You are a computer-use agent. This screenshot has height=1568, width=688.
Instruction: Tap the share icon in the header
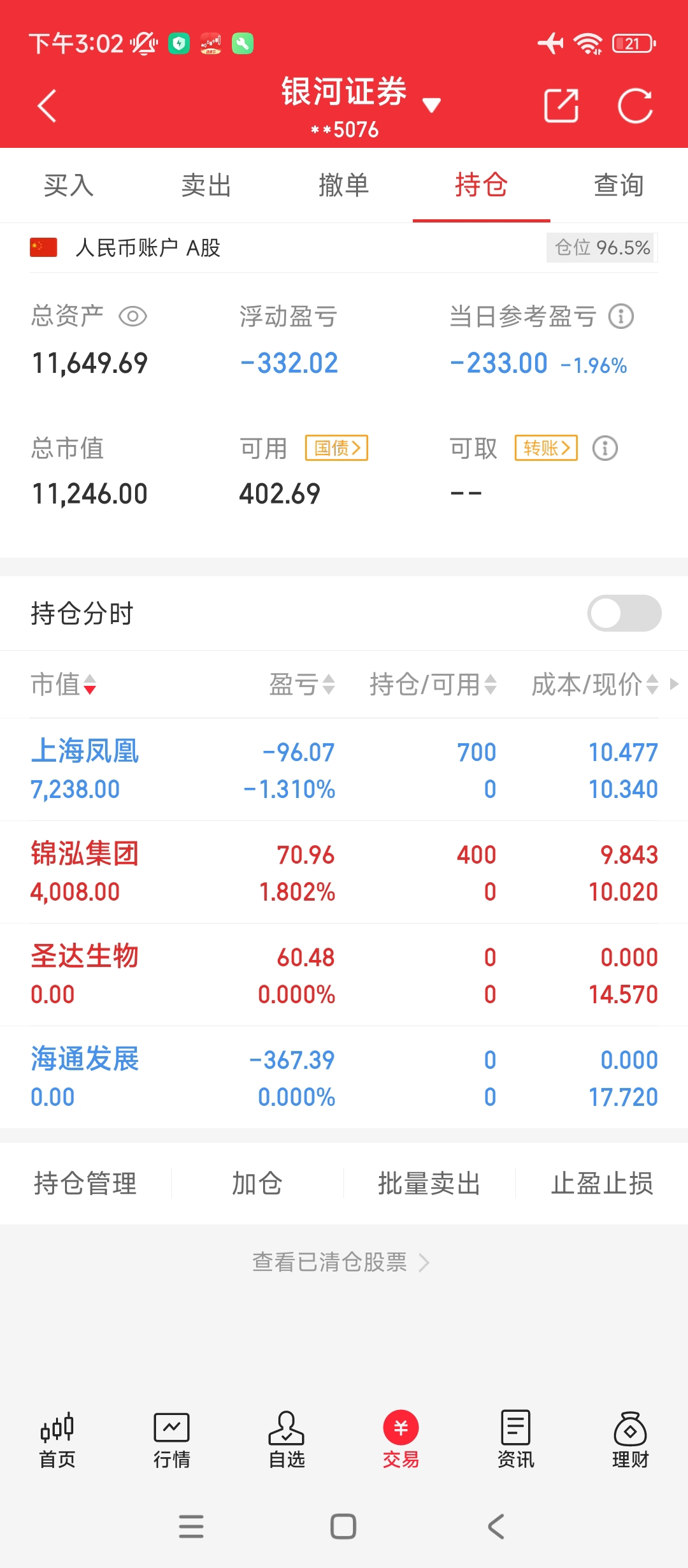click(x=561, y=105)
